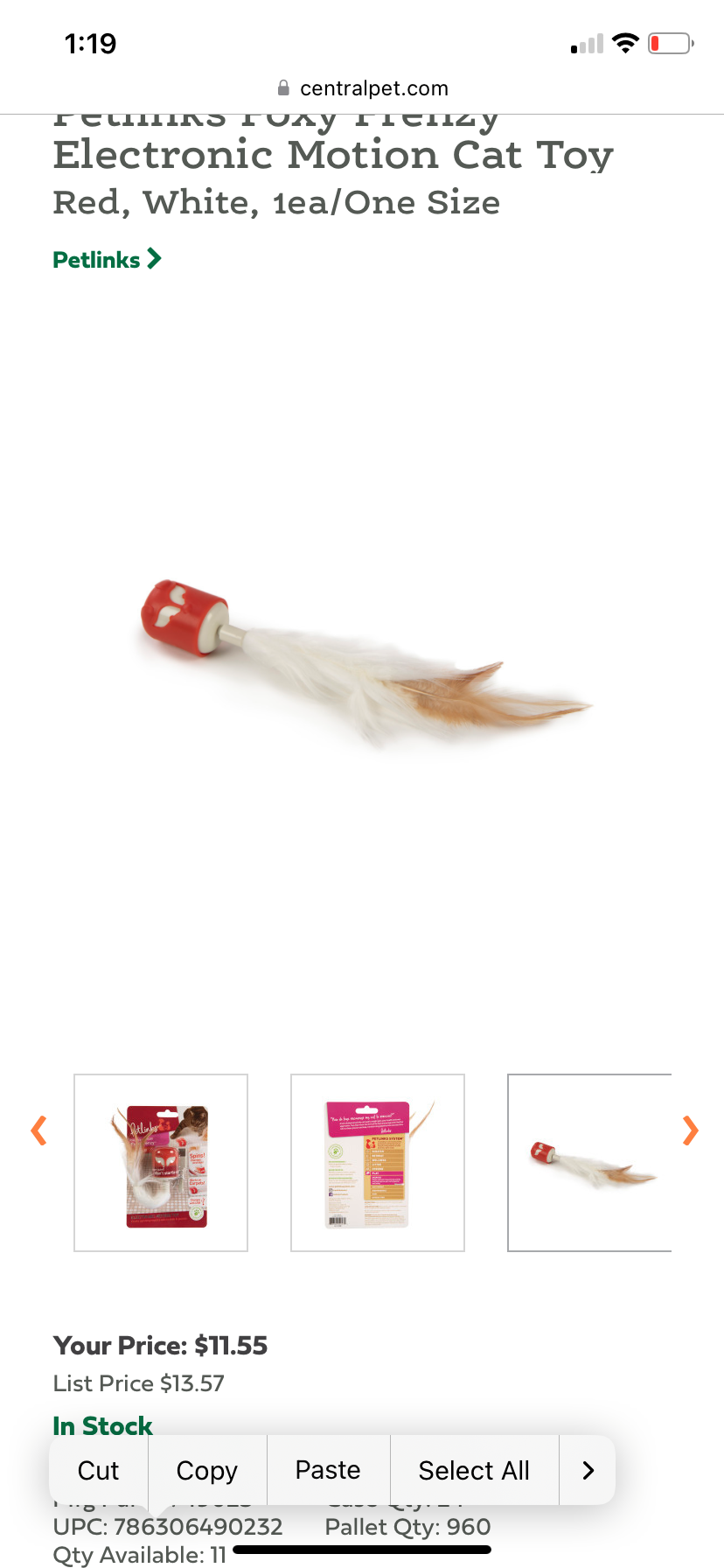
Task: Show previous product thumbnails with left arrow
Action: point(38,1130)
